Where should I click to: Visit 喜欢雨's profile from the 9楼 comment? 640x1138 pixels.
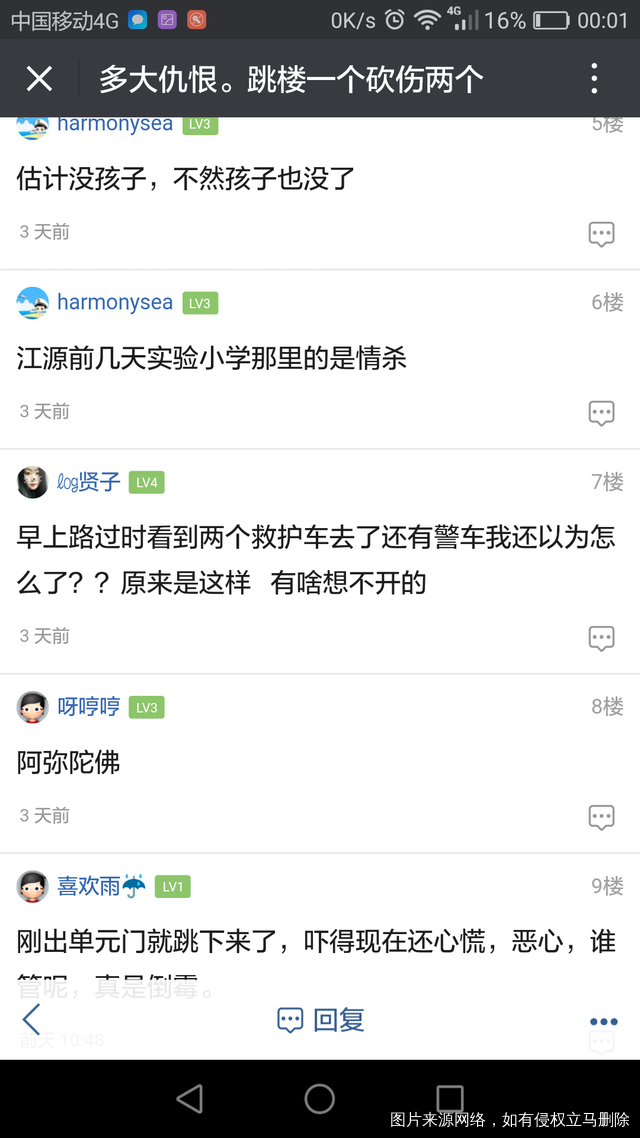pyautogui.click(x=90, y=886)
